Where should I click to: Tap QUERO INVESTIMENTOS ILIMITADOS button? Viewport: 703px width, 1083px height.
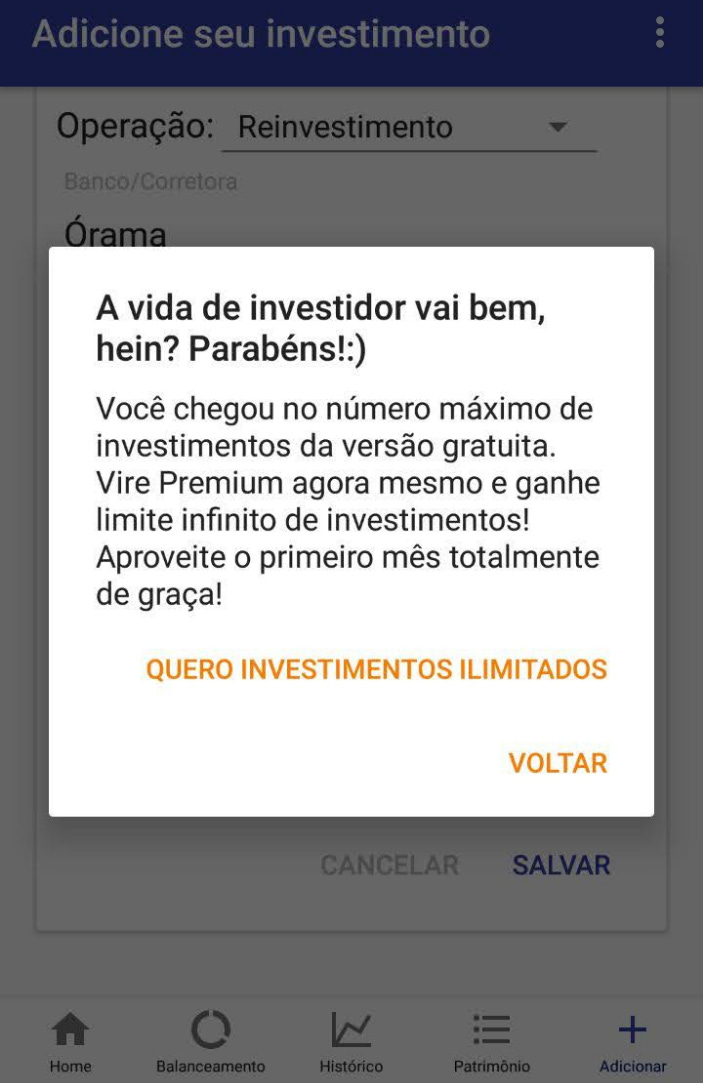[376, 669]
